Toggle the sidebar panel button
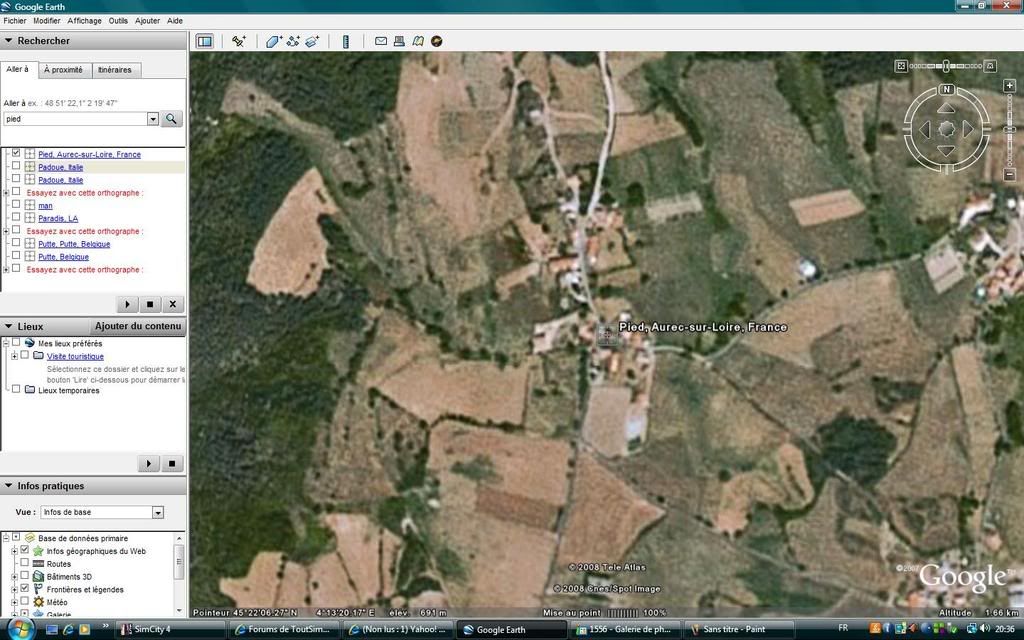1024x640 pixels. pyautogui.click(x=204, y=41)
